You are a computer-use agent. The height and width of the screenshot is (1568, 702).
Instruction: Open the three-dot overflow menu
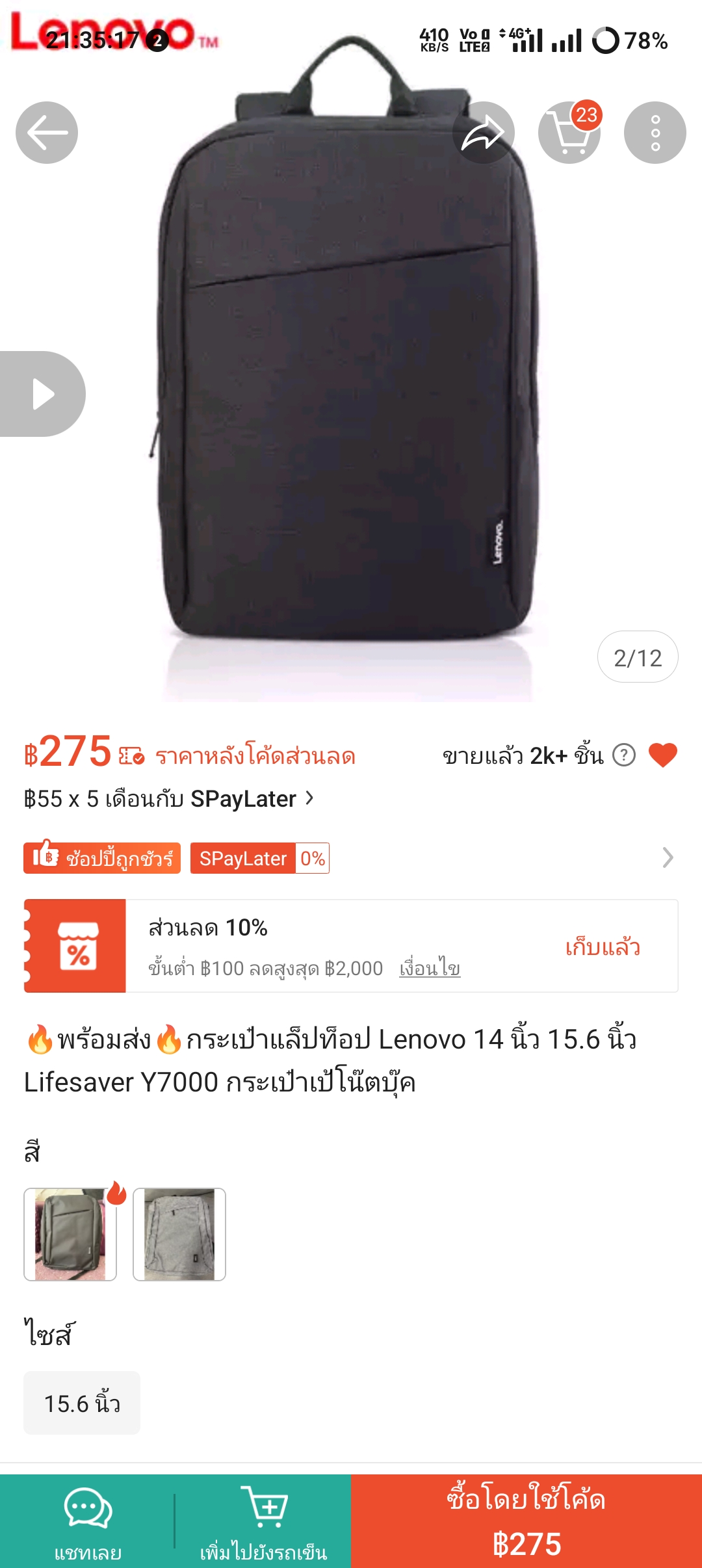(655, 133)
